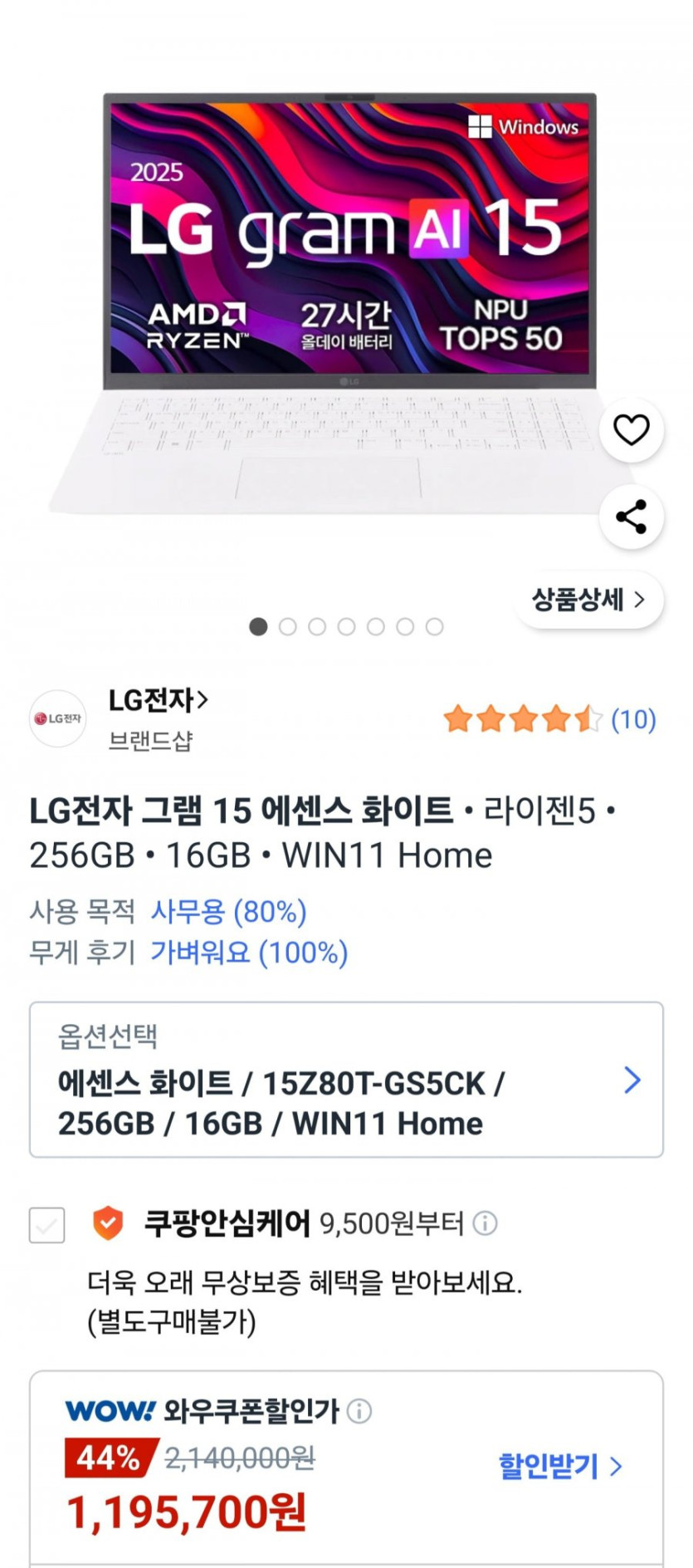Check the 쿠팡안심케어 checkbox
This screenshot has height=1568, width=693.
47,1224
